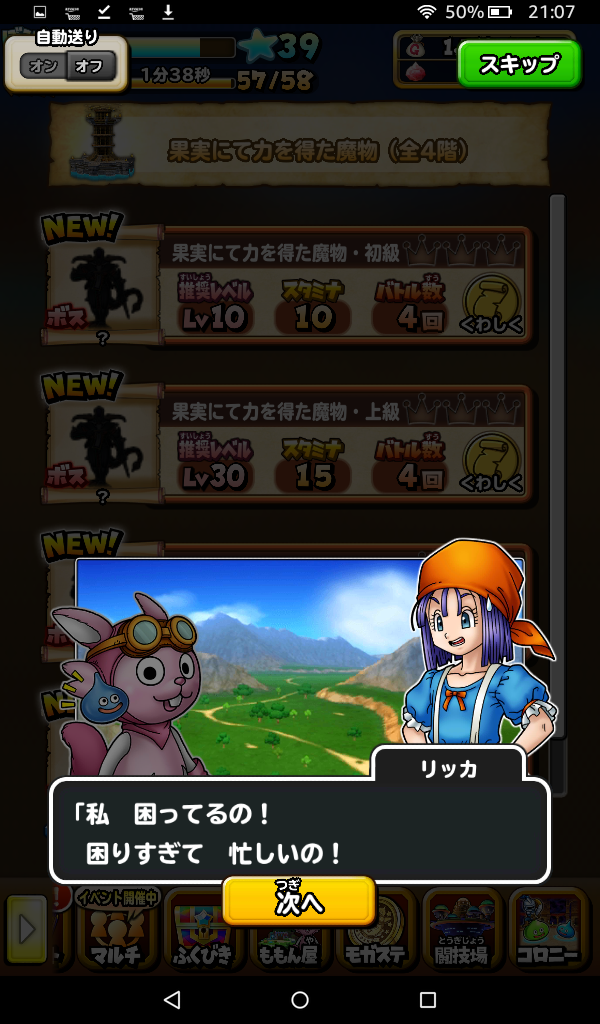View くわしく details for the 上級 quest
The image size is (600, 1024).
pos(491,464)
